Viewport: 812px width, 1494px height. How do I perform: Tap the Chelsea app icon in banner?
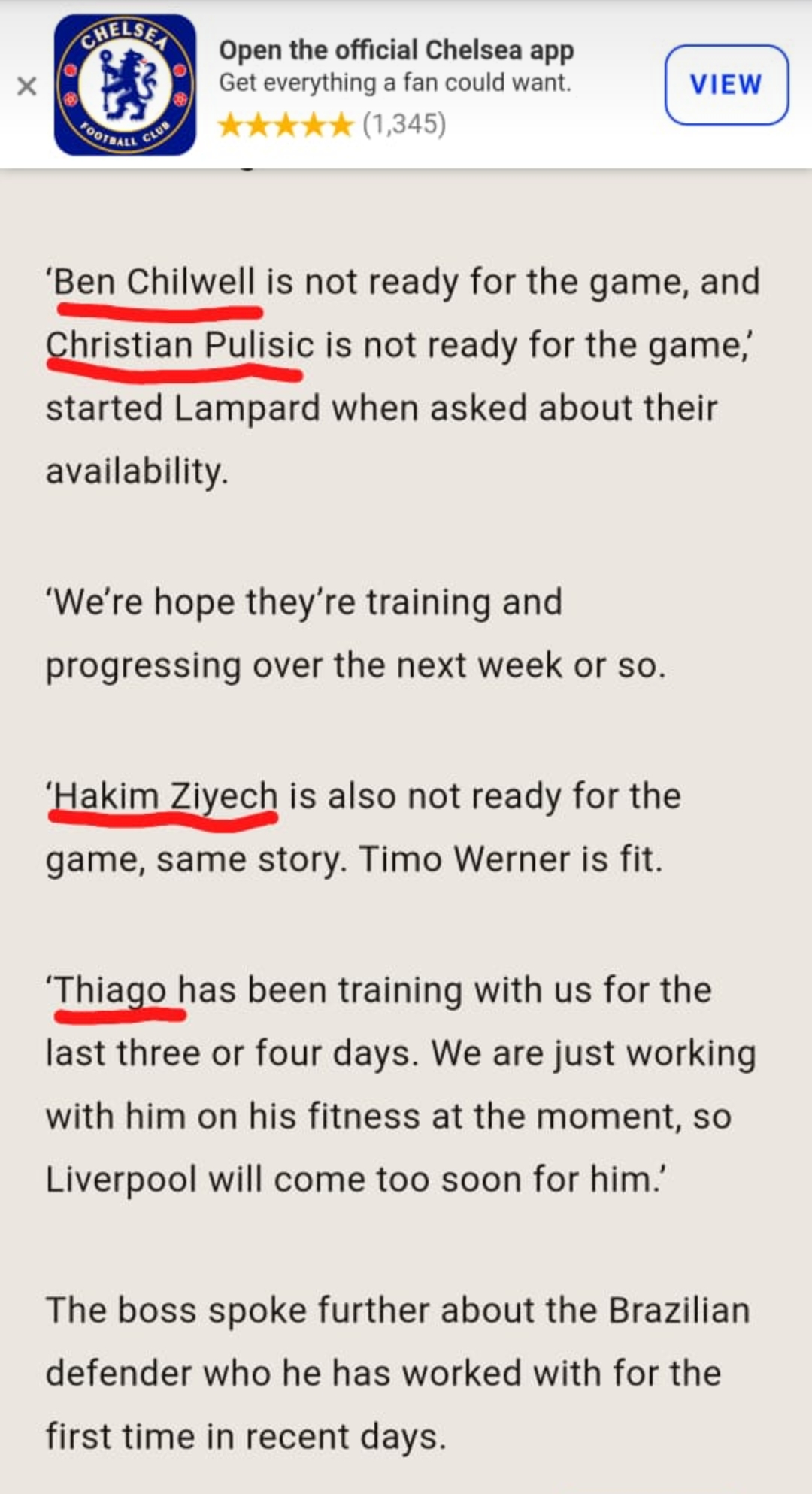(125, 85)
